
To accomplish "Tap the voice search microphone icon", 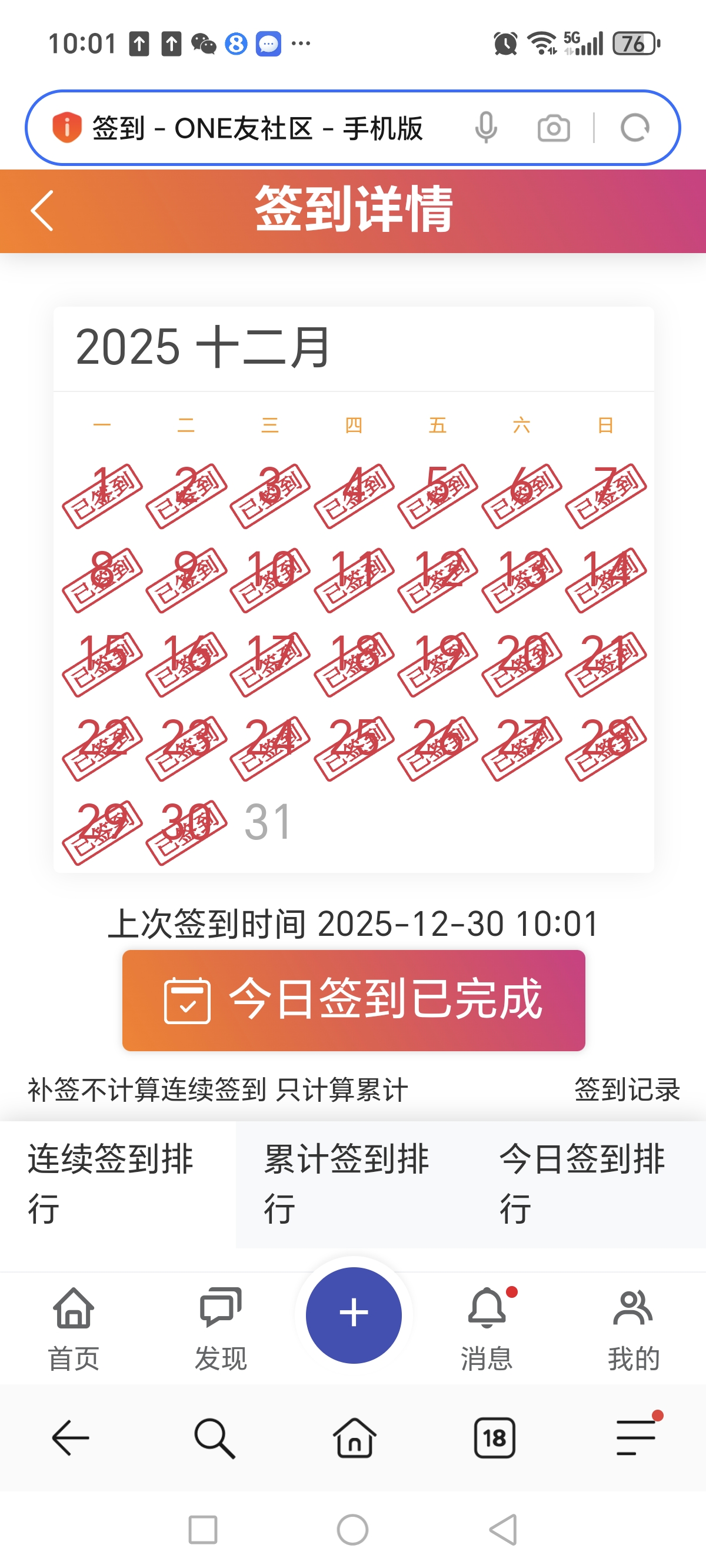I will 488,128.
